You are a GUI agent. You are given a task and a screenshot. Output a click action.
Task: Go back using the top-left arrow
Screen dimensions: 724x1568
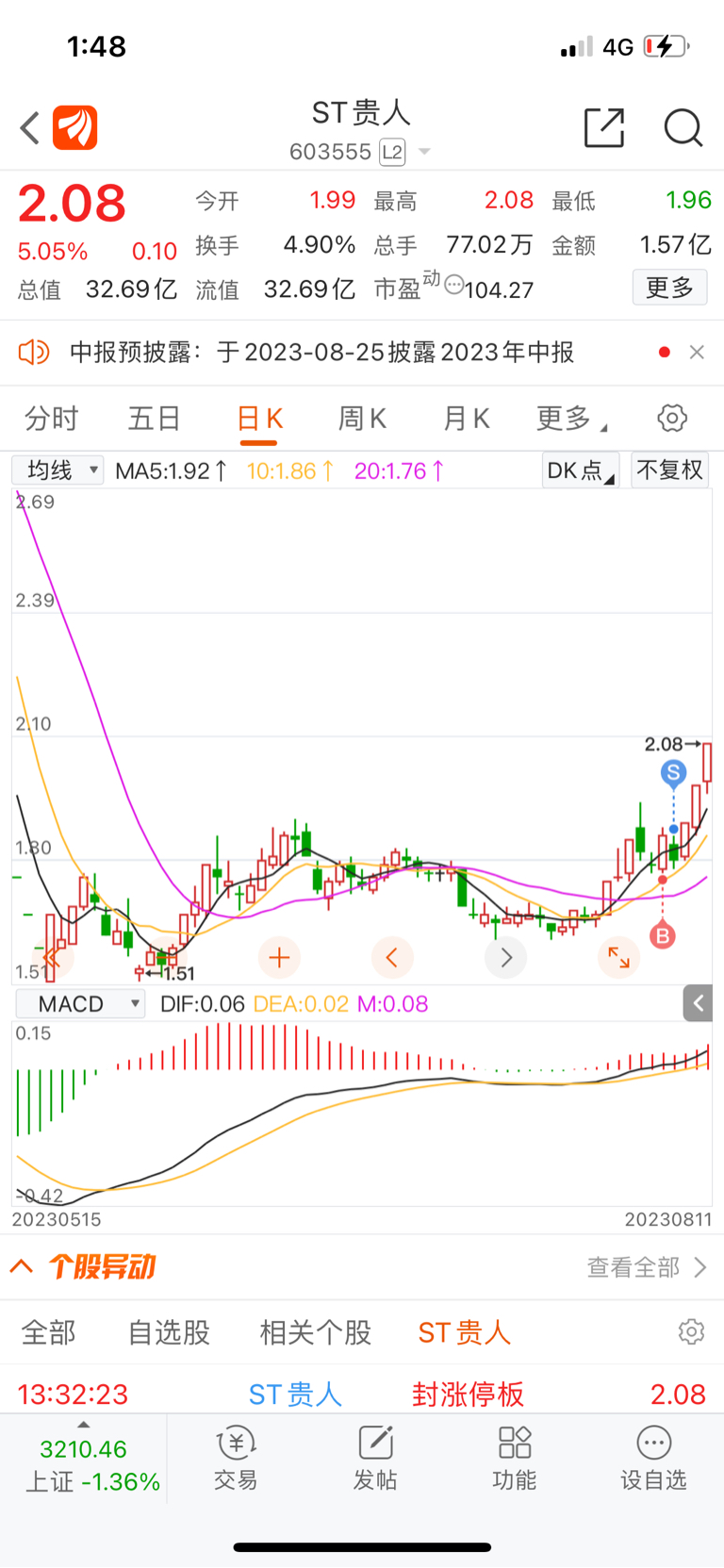[30, 128]
